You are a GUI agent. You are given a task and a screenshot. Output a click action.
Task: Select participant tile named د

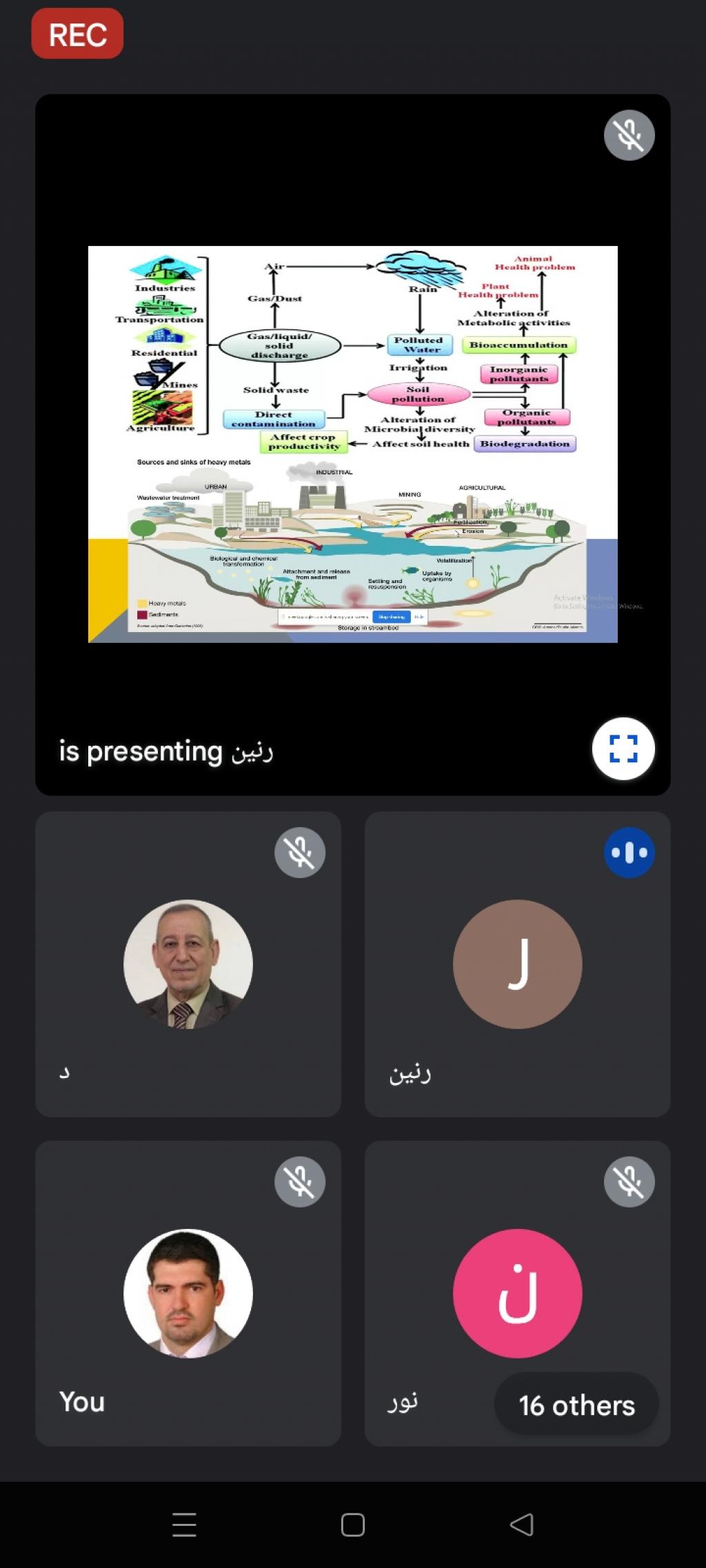[188, 964]
